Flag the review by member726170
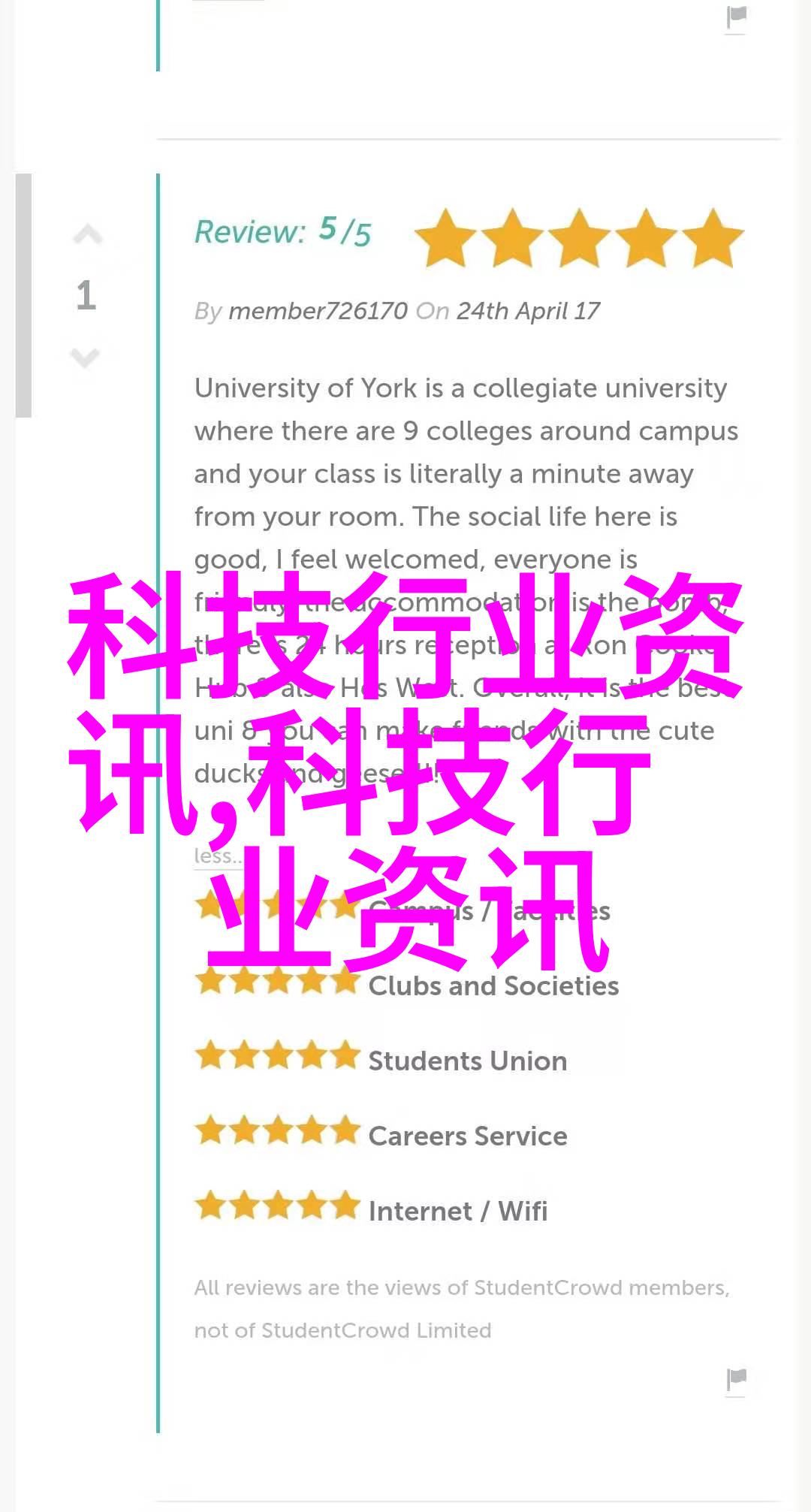Screen dimensions: 811x1512 tap(737, 1380)
